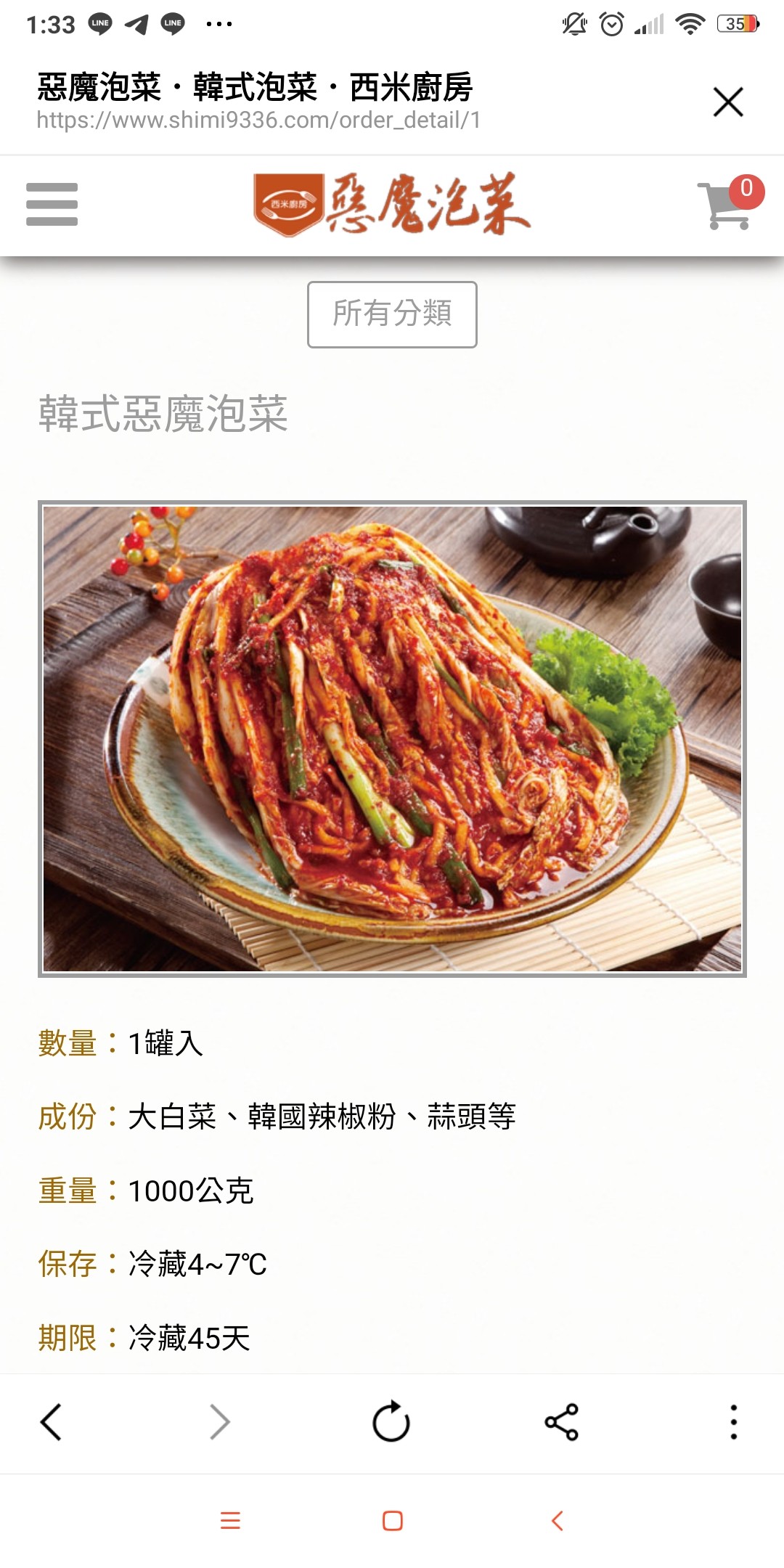The image size is (784, 1568).
Task: Go back to the previous web page
Action: tap(52, 1422)
